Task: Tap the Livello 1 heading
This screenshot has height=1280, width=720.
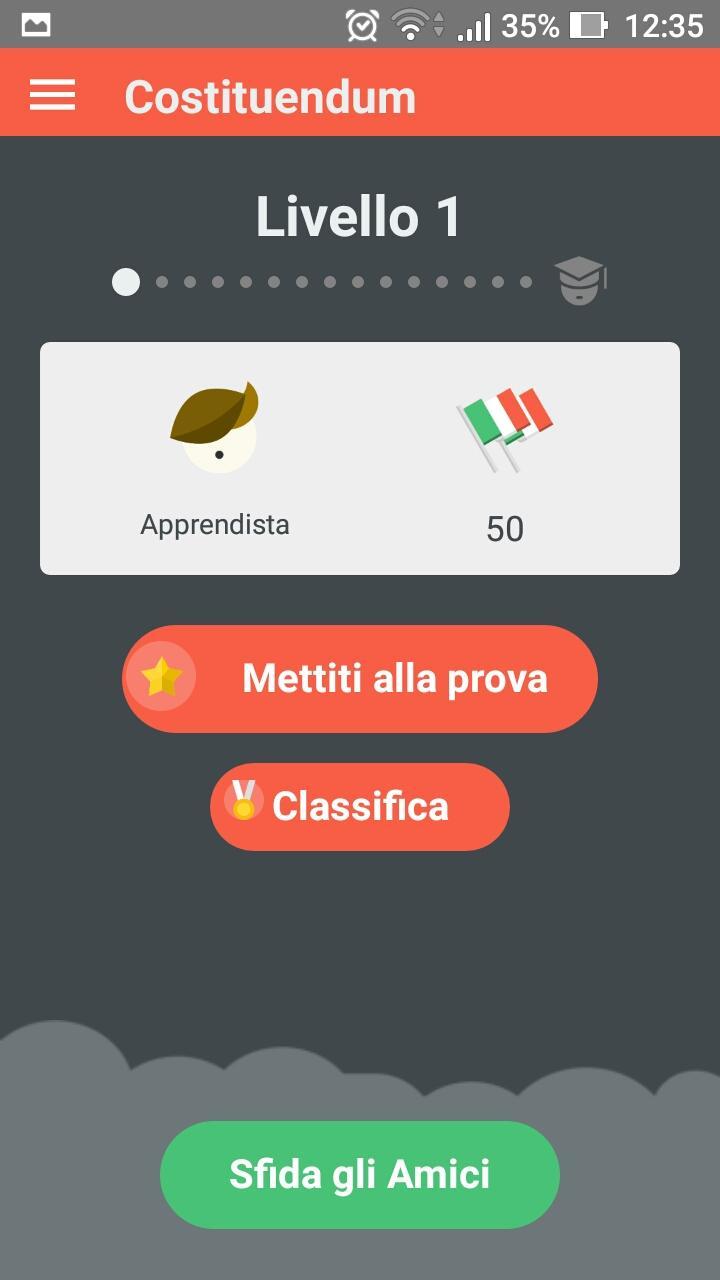Action: [358, 215]
